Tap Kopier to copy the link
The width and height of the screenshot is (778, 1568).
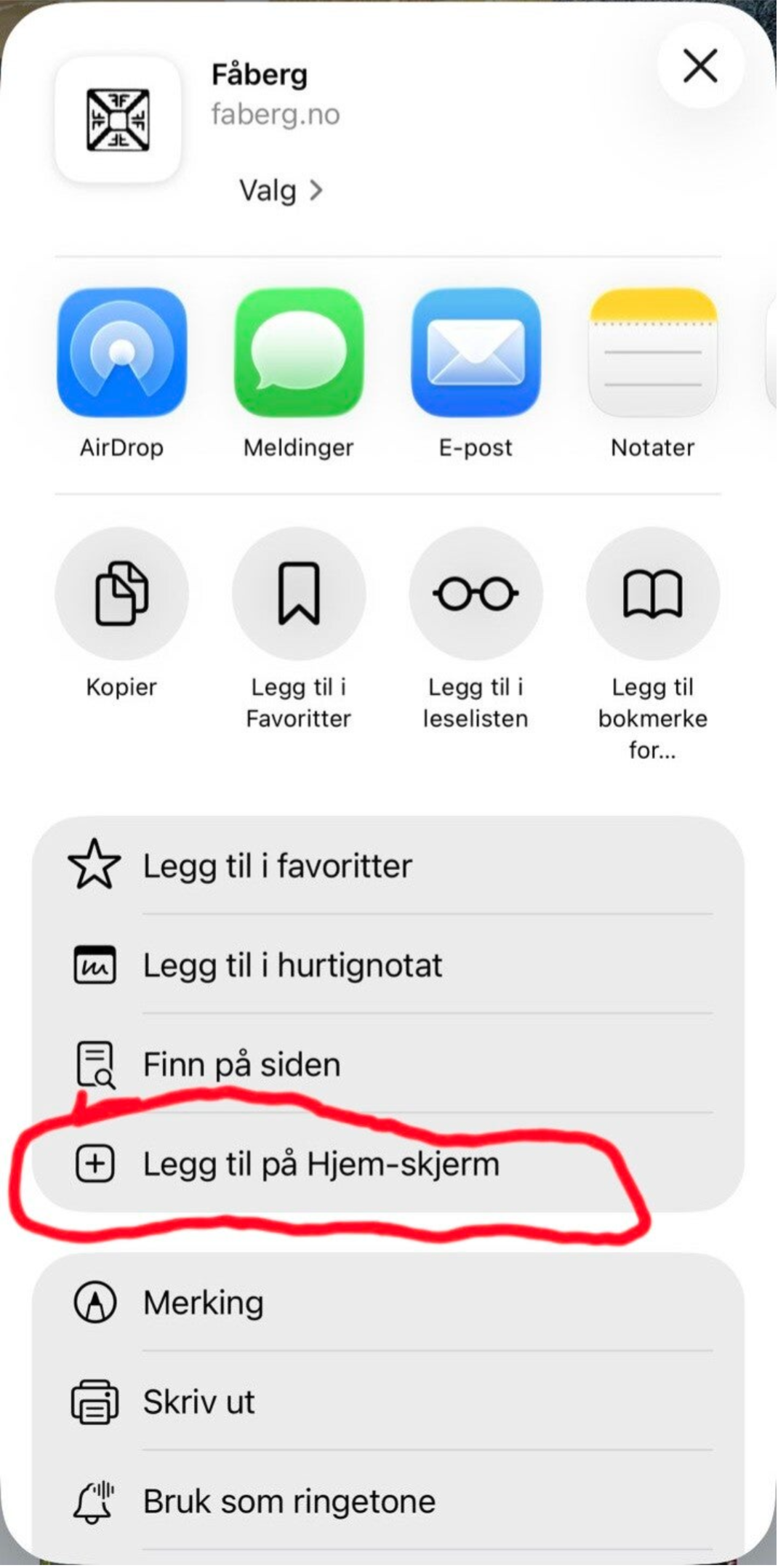click(x=121, y=594)
